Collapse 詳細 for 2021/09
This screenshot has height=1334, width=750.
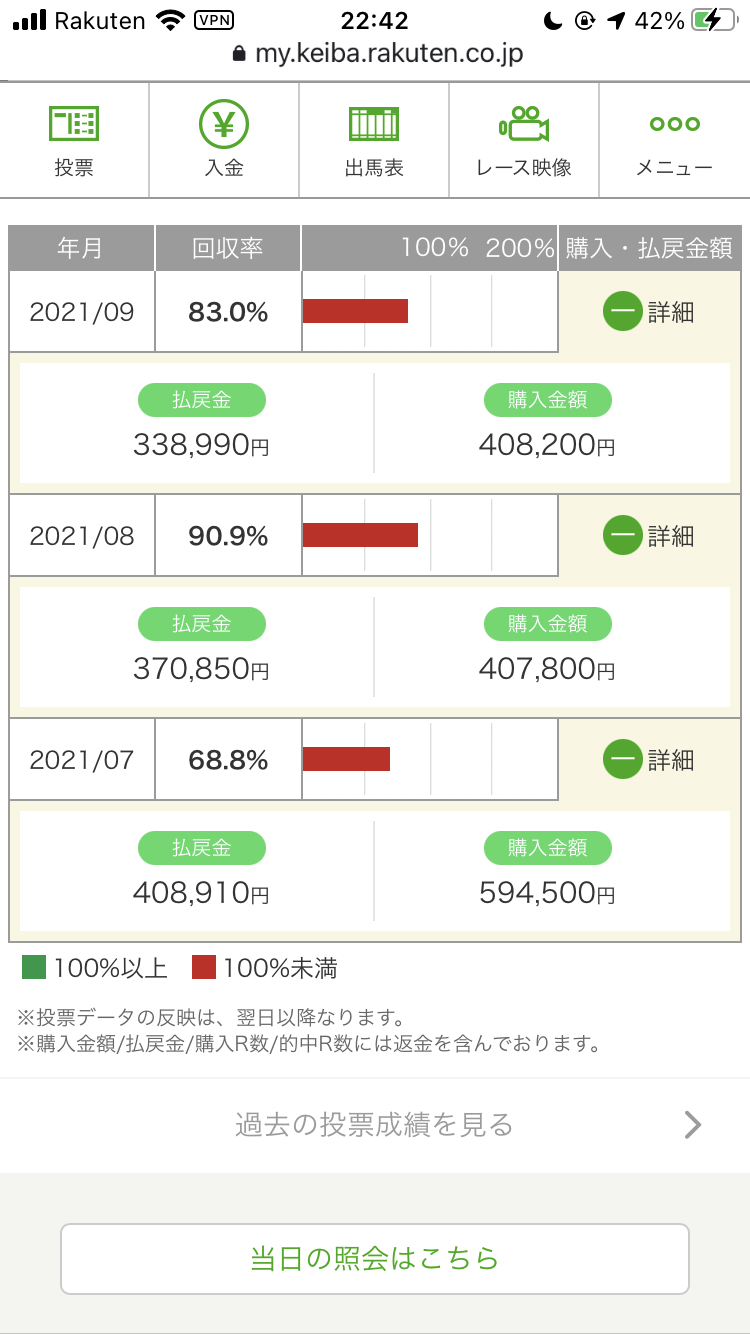649,313
